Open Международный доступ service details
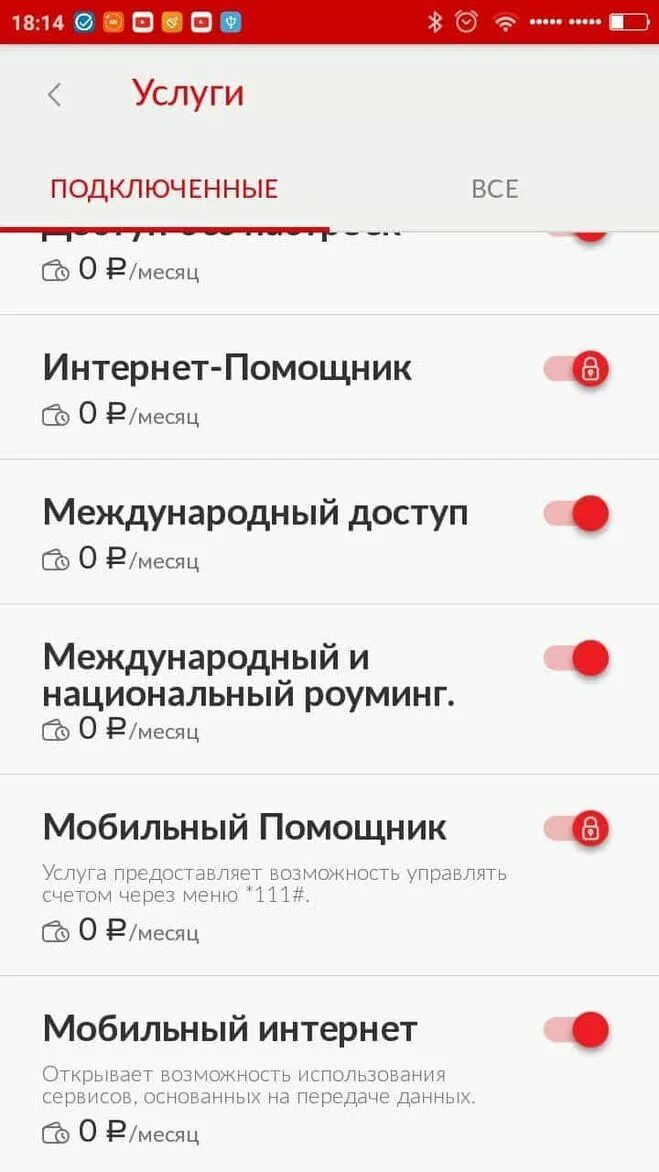Screen dimensions: 659x1172 (255, 513)
